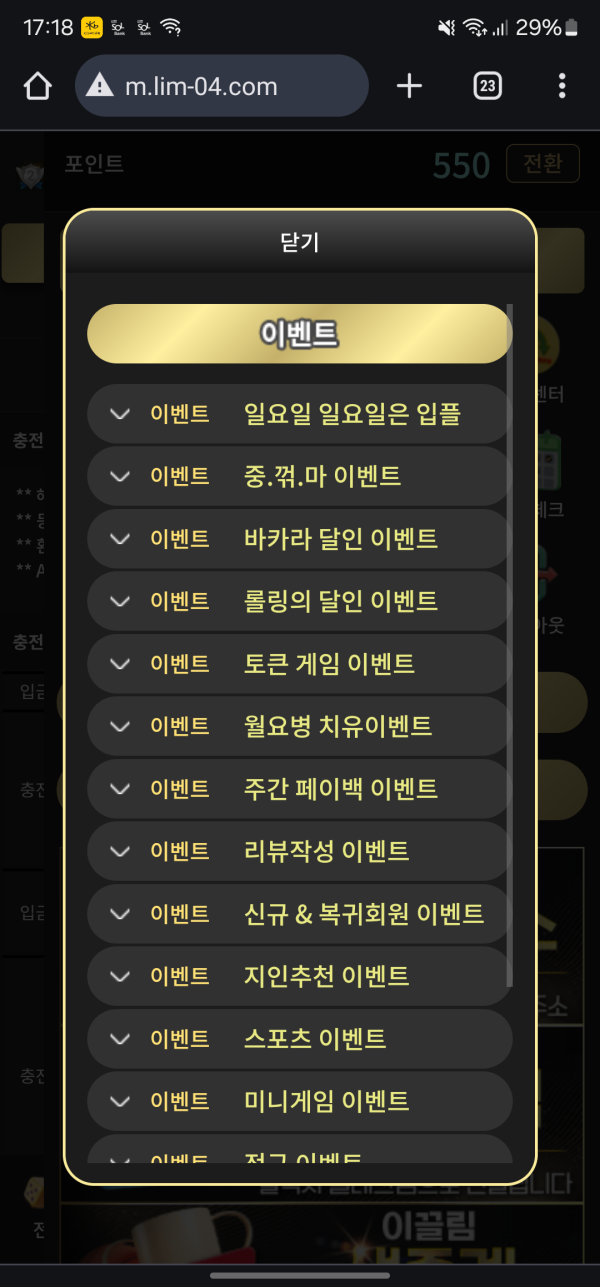
Task: Open the 바카라 달인 이벤트 details
Action: click(x=299, y=538)
